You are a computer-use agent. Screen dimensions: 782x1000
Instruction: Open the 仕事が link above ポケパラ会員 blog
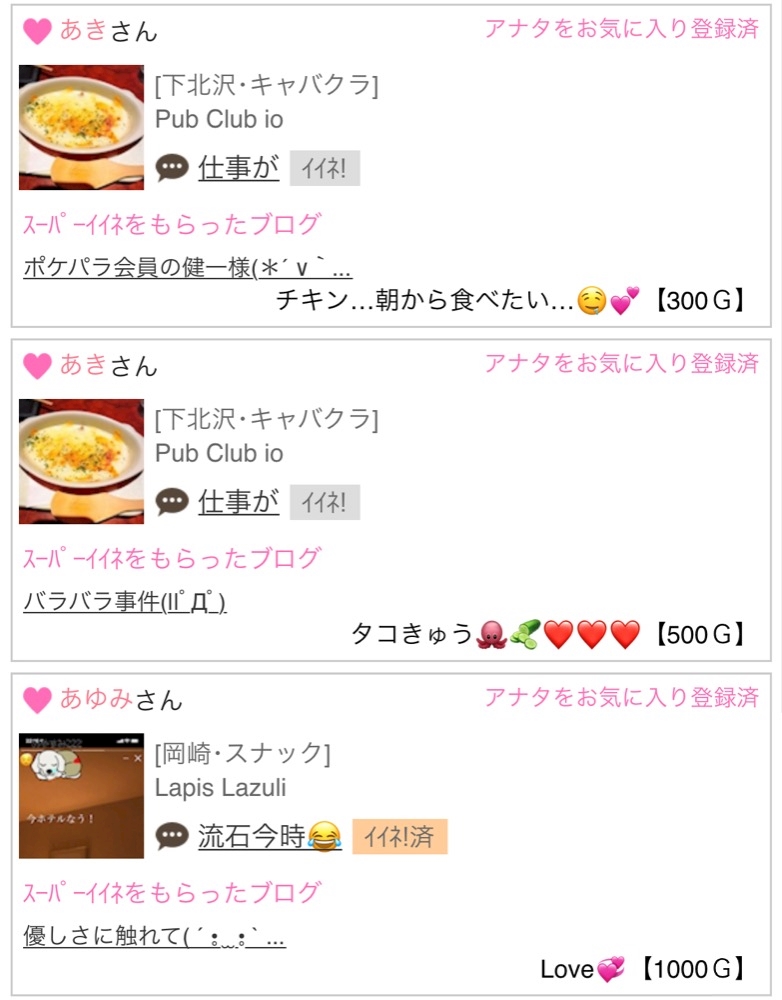(x=238, y=169)
